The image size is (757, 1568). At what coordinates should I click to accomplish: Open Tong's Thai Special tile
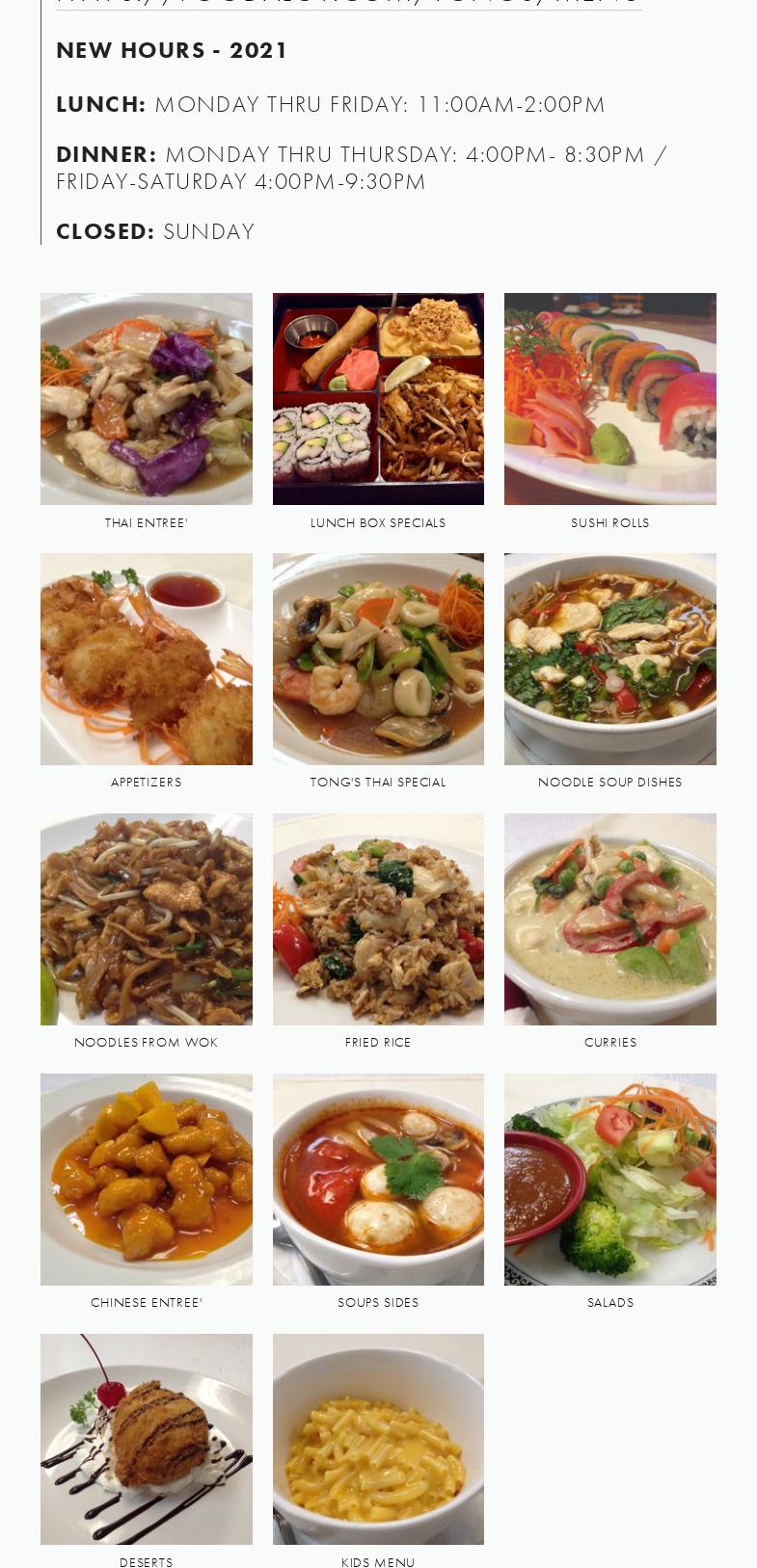pyautogui.click(x=378, y=659)
